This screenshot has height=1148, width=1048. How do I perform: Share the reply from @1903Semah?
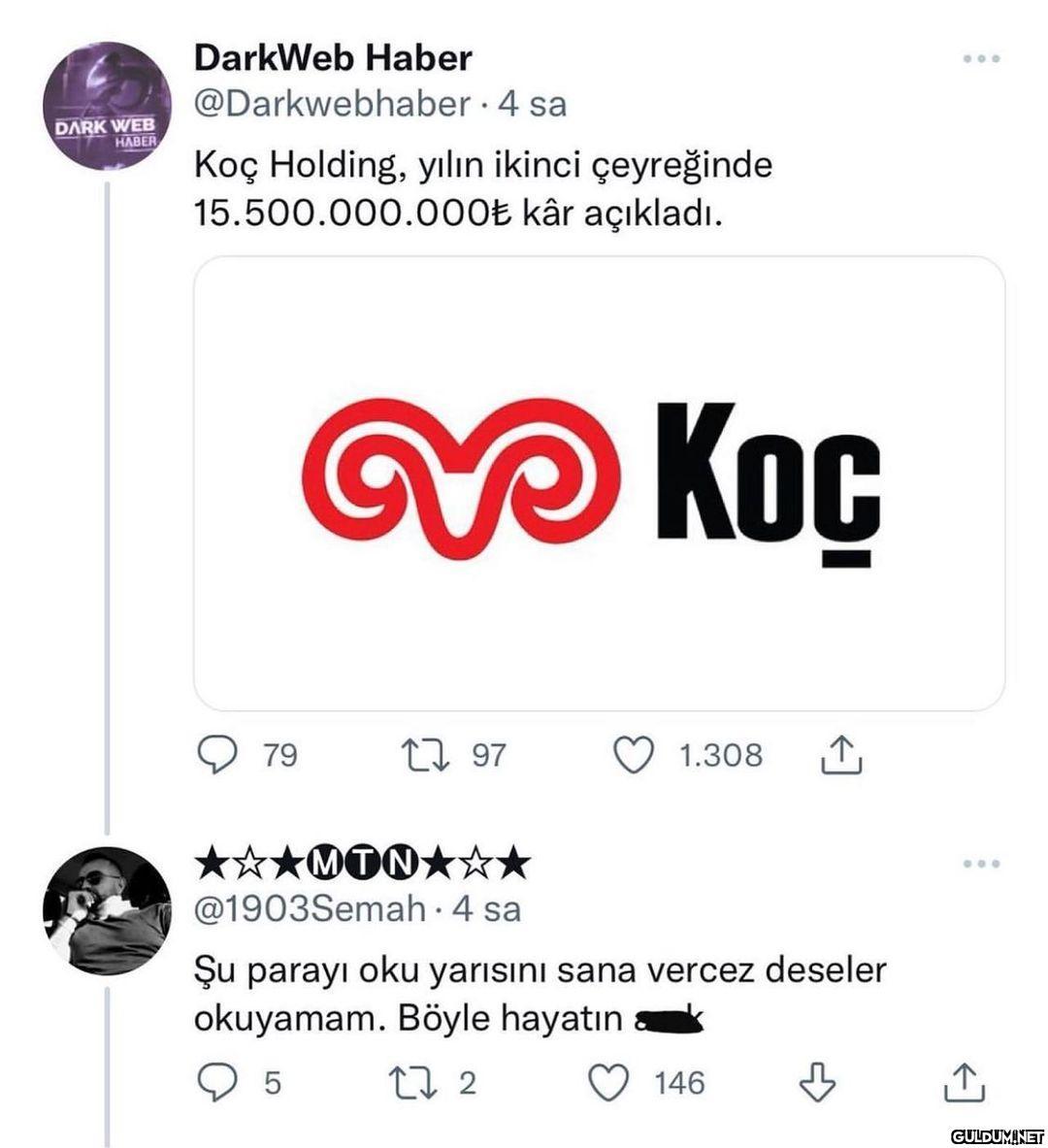coord(963,1082)
